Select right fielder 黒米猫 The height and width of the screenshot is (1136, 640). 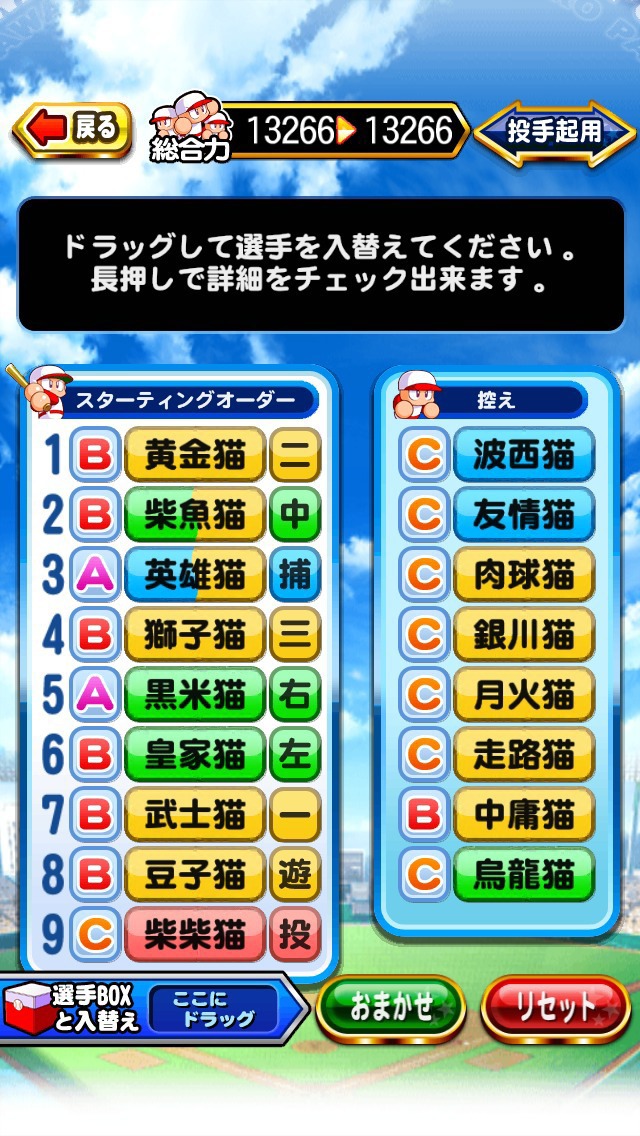tap(195, 695)
